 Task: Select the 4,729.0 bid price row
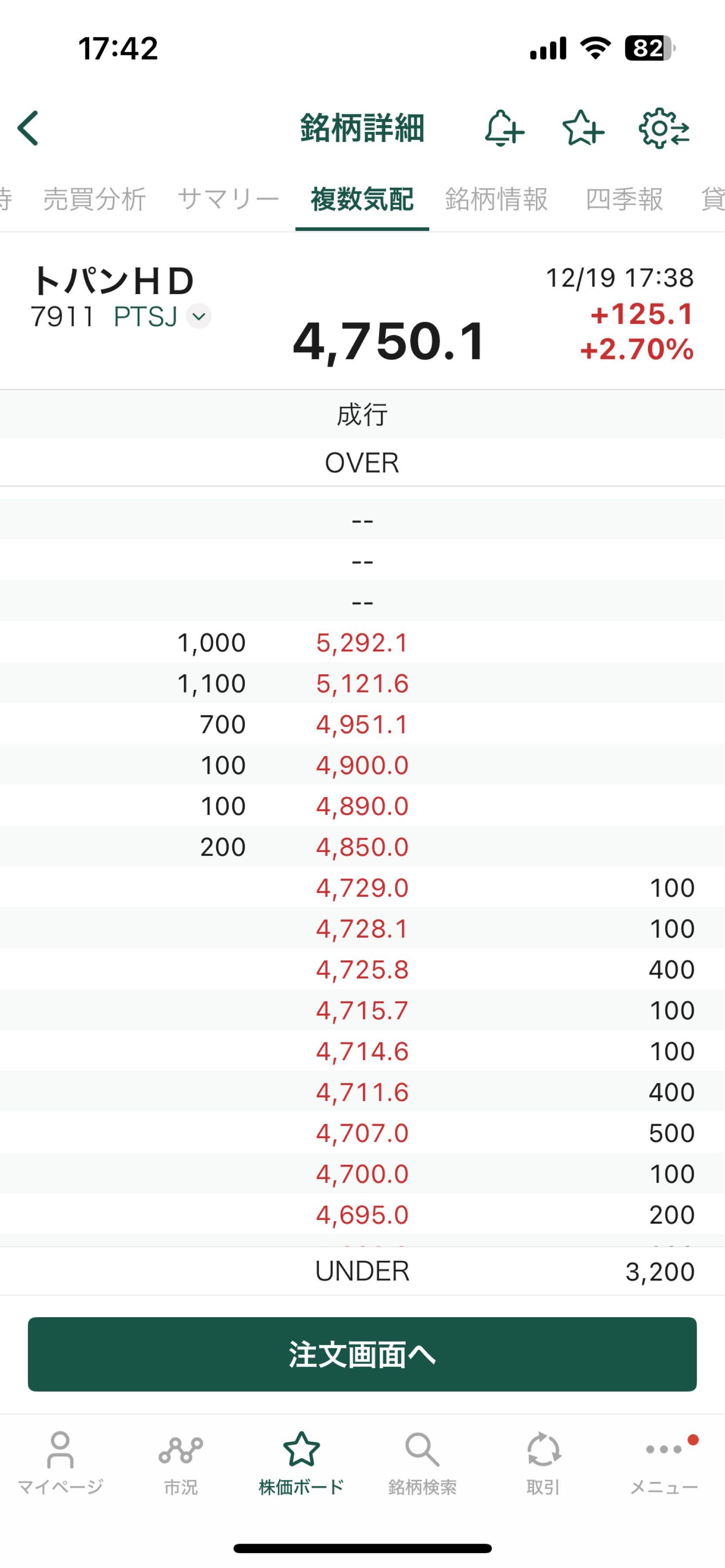[x=362, y=888]
